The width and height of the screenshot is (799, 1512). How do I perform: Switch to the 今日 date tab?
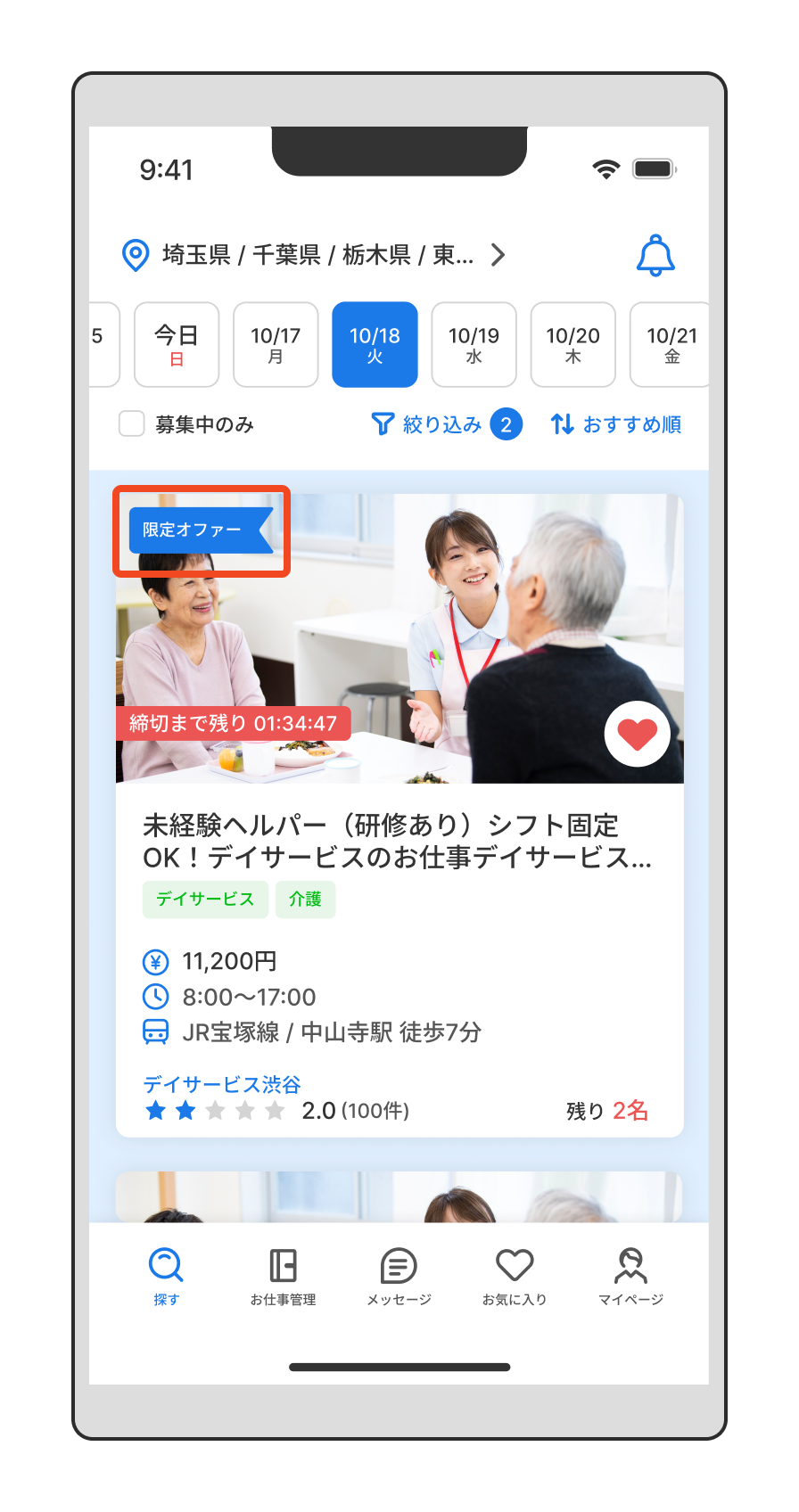(x=176, y=345)
